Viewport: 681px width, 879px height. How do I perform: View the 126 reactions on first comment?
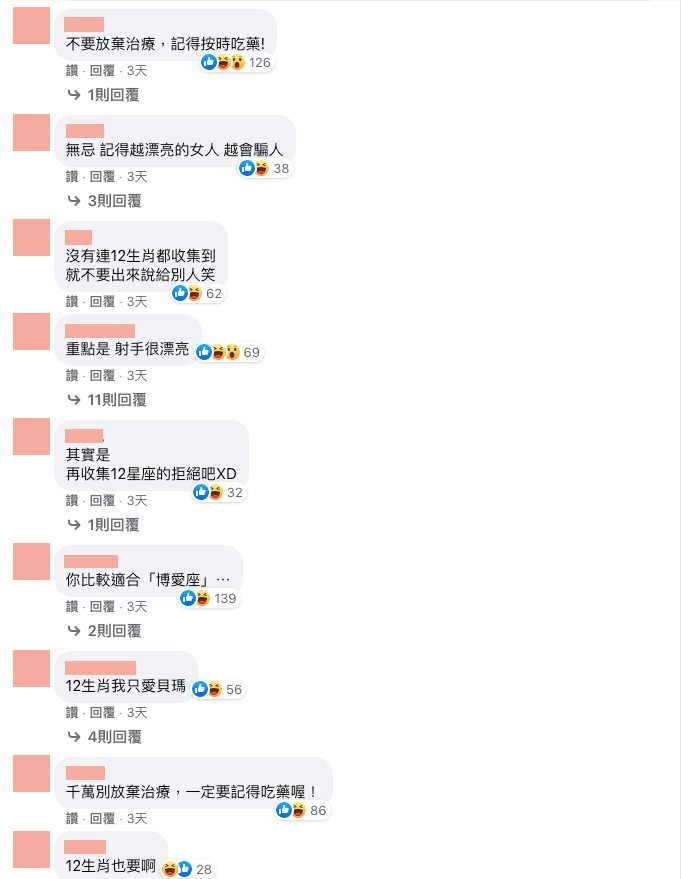click(x=236, y=62)
